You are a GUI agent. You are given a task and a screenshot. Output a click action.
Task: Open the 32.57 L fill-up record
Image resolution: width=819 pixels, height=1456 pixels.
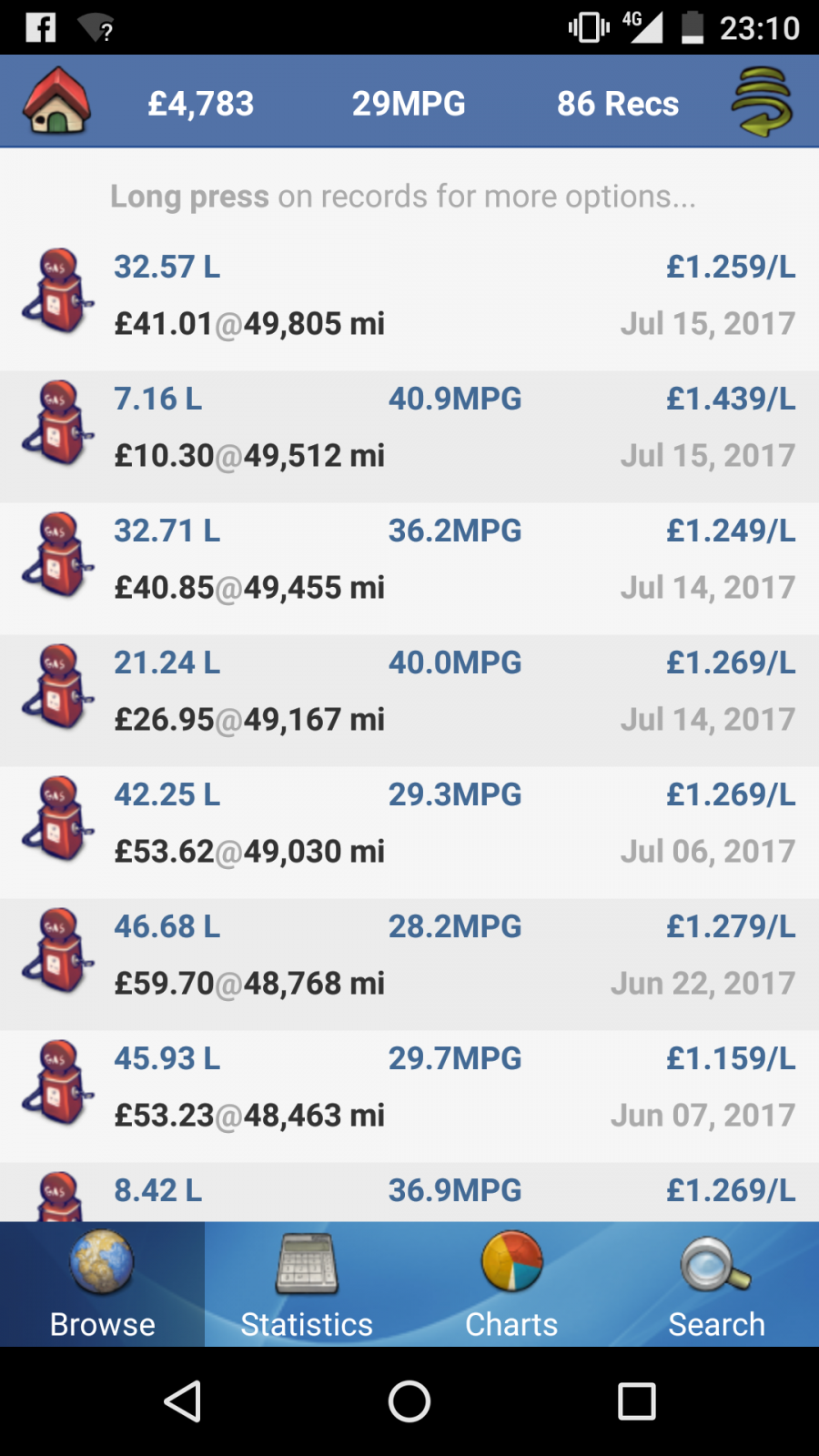409,296
